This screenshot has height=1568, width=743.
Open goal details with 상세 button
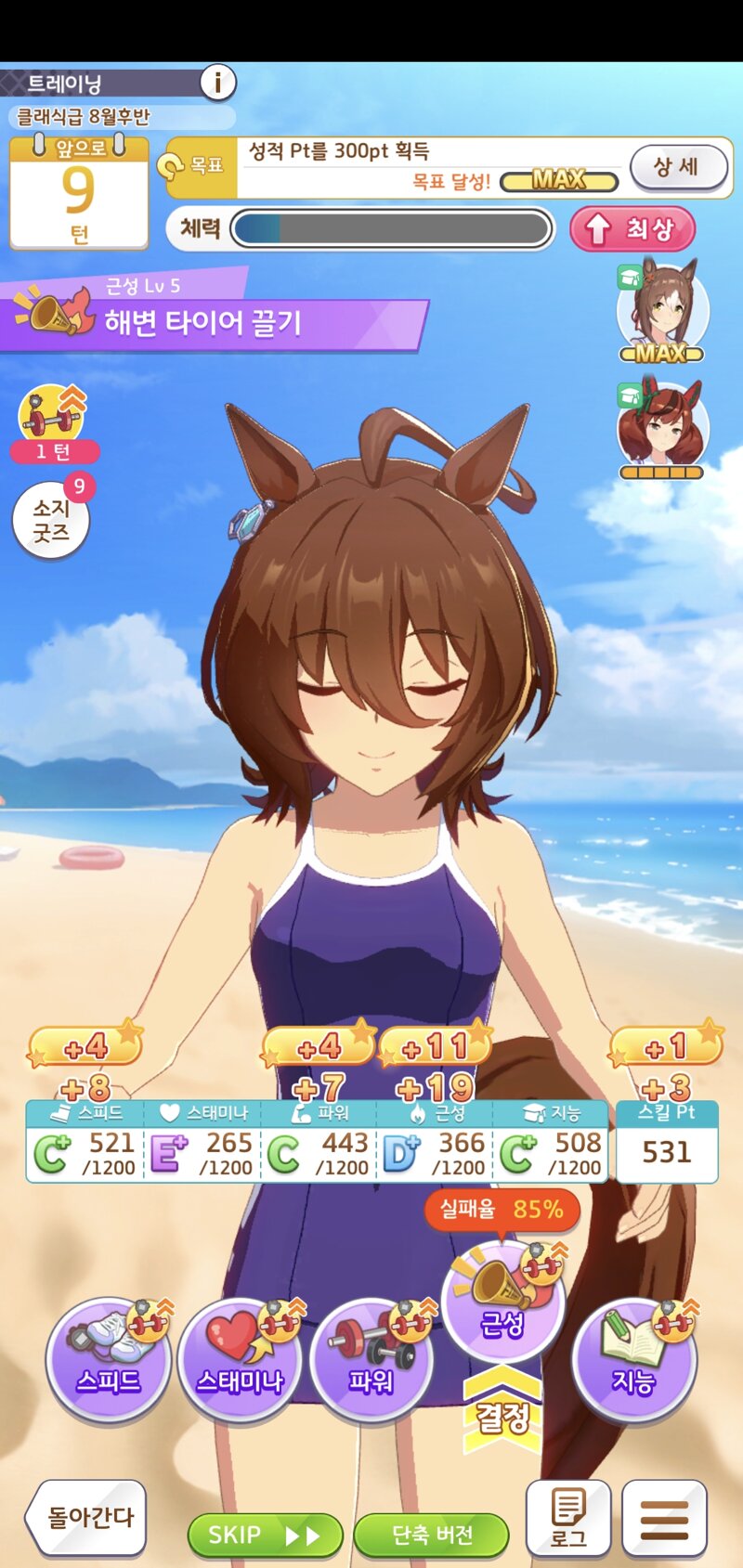pos(678,167)
